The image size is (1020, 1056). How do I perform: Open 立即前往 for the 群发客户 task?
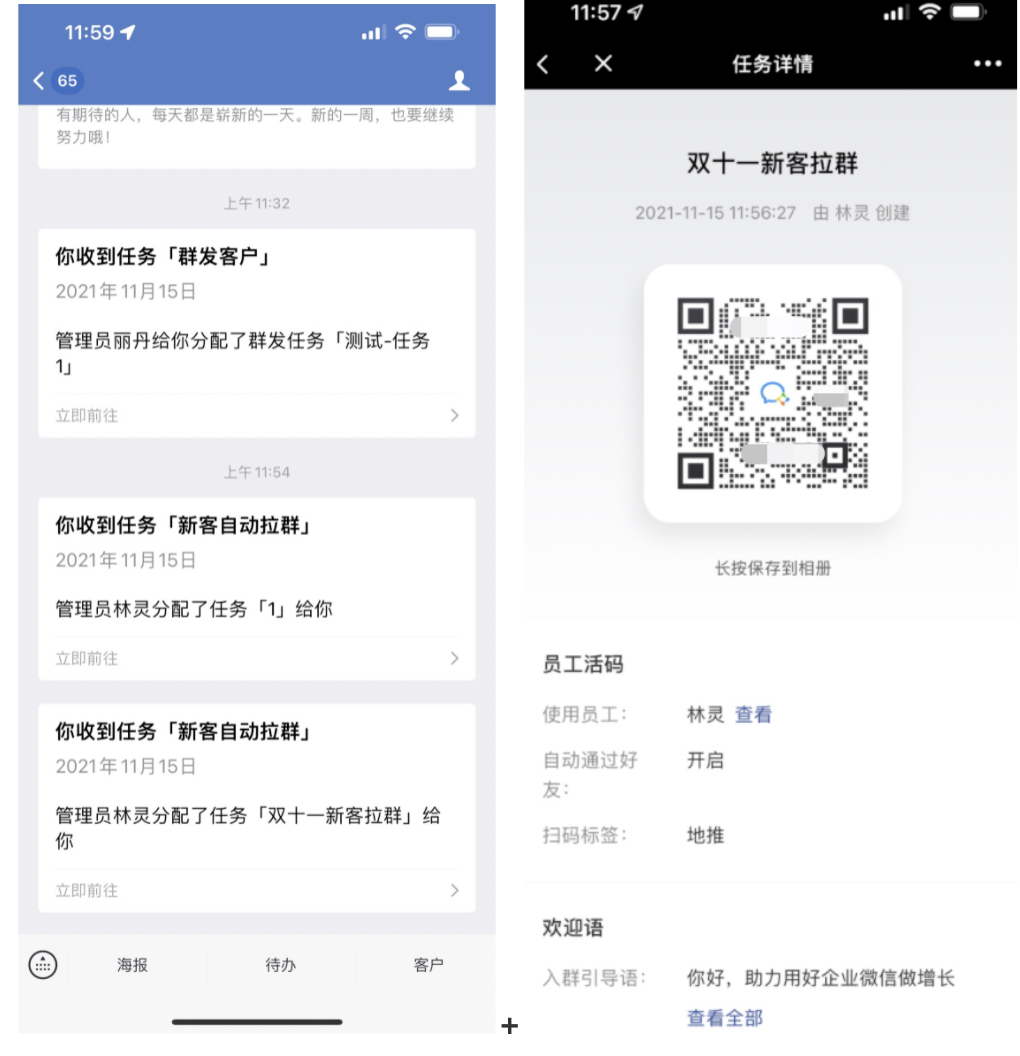tap(257, 415)
